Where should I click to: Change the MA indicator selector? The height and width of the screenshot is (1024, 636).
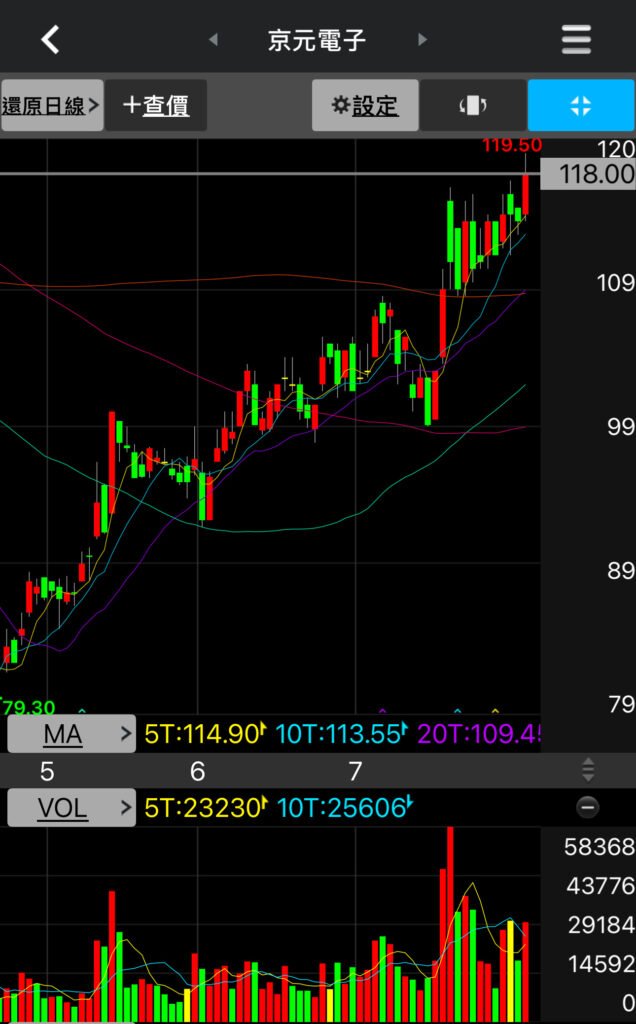tap(71, 735)
